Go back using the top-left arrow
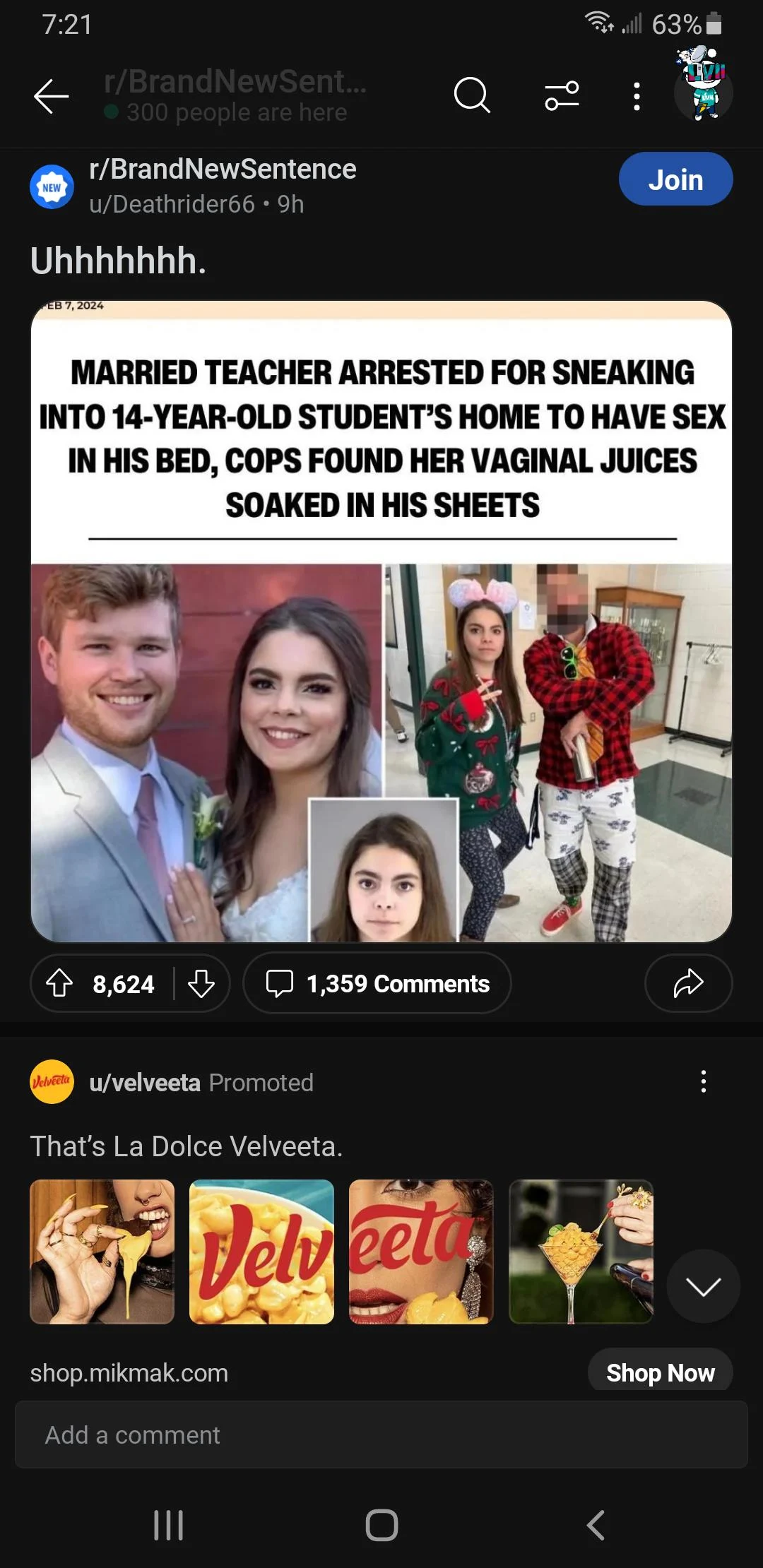This screenshot has width=763, height=1568. (x=51, y=96)
